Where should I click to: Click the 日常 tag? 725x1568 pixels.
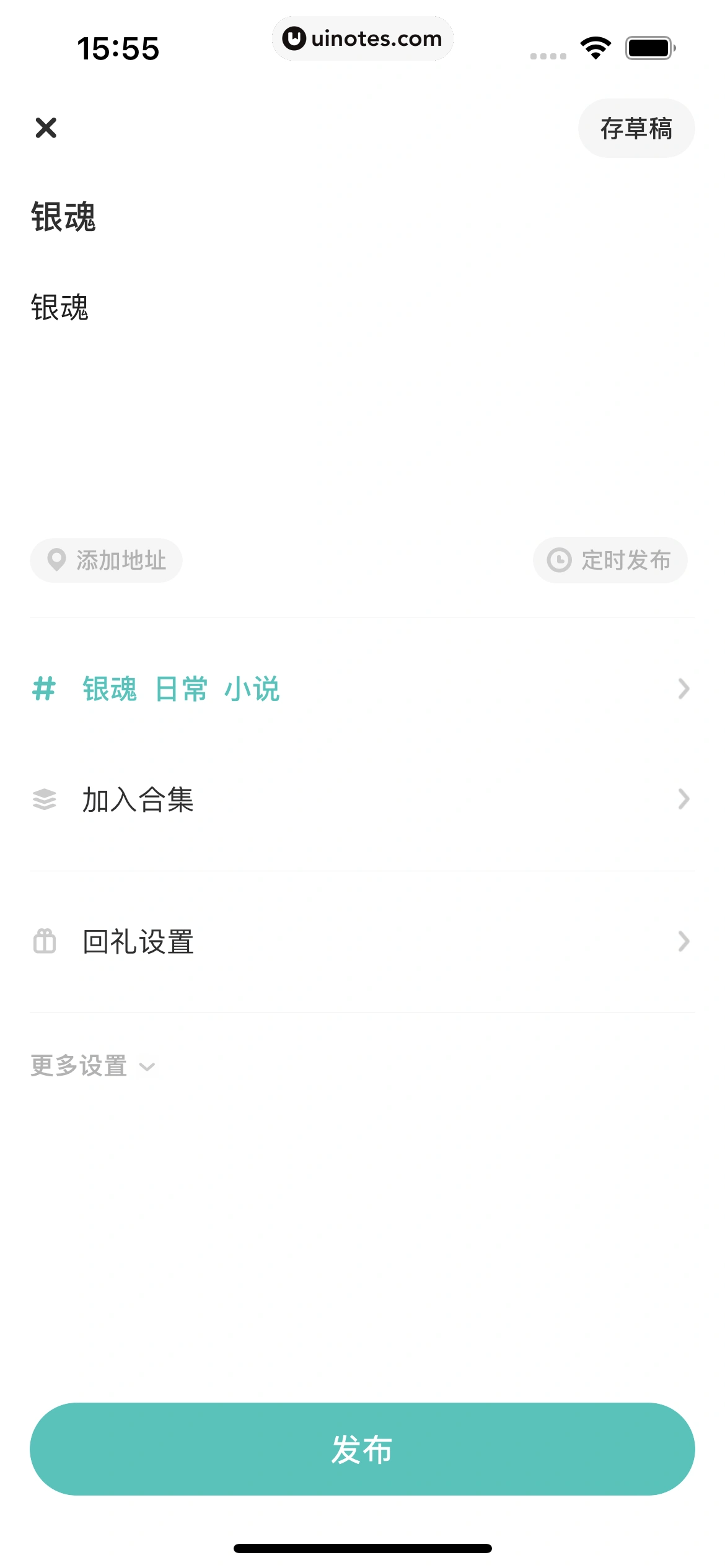[x=181, y=689]
